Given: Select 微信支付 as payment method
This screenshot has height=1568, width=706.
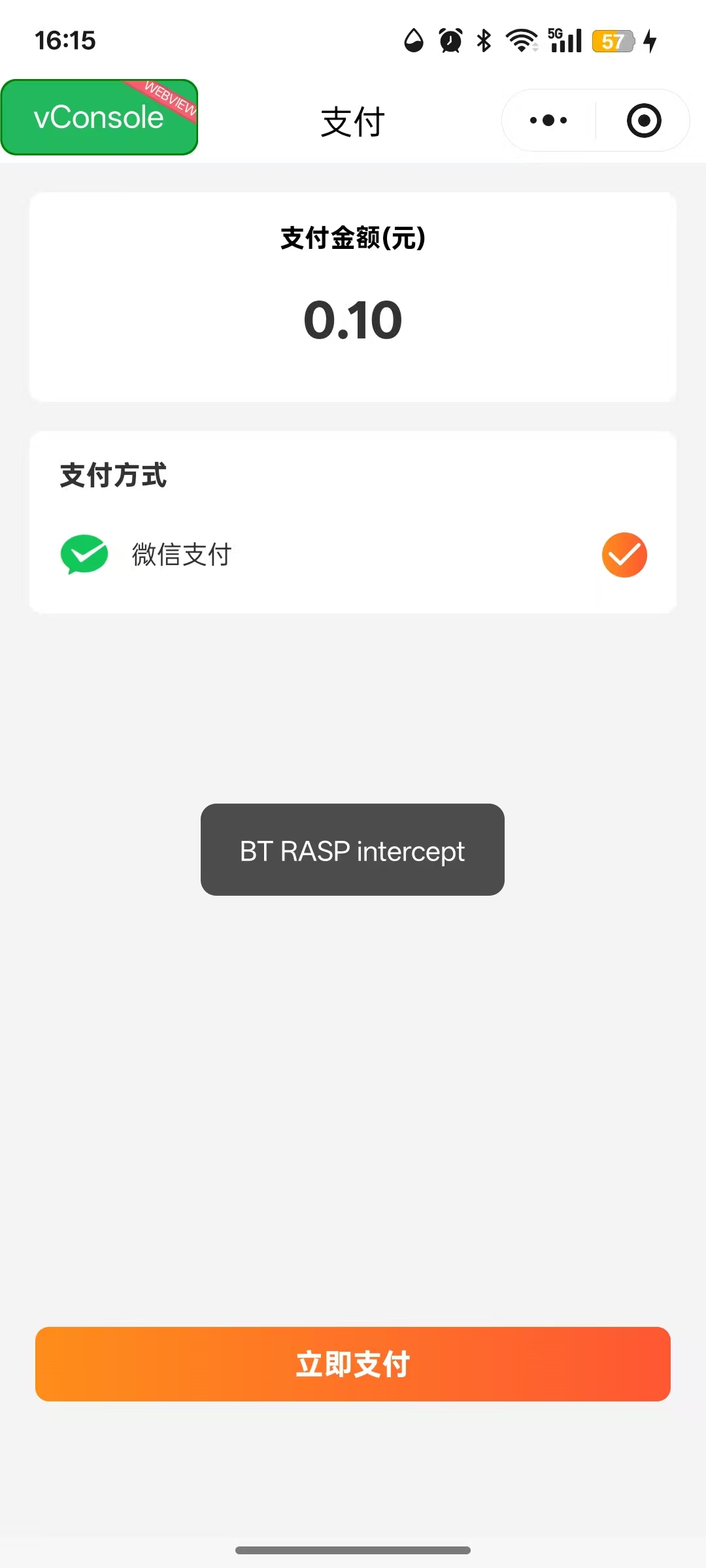Looking at the screenshot, I should [182, 554].
